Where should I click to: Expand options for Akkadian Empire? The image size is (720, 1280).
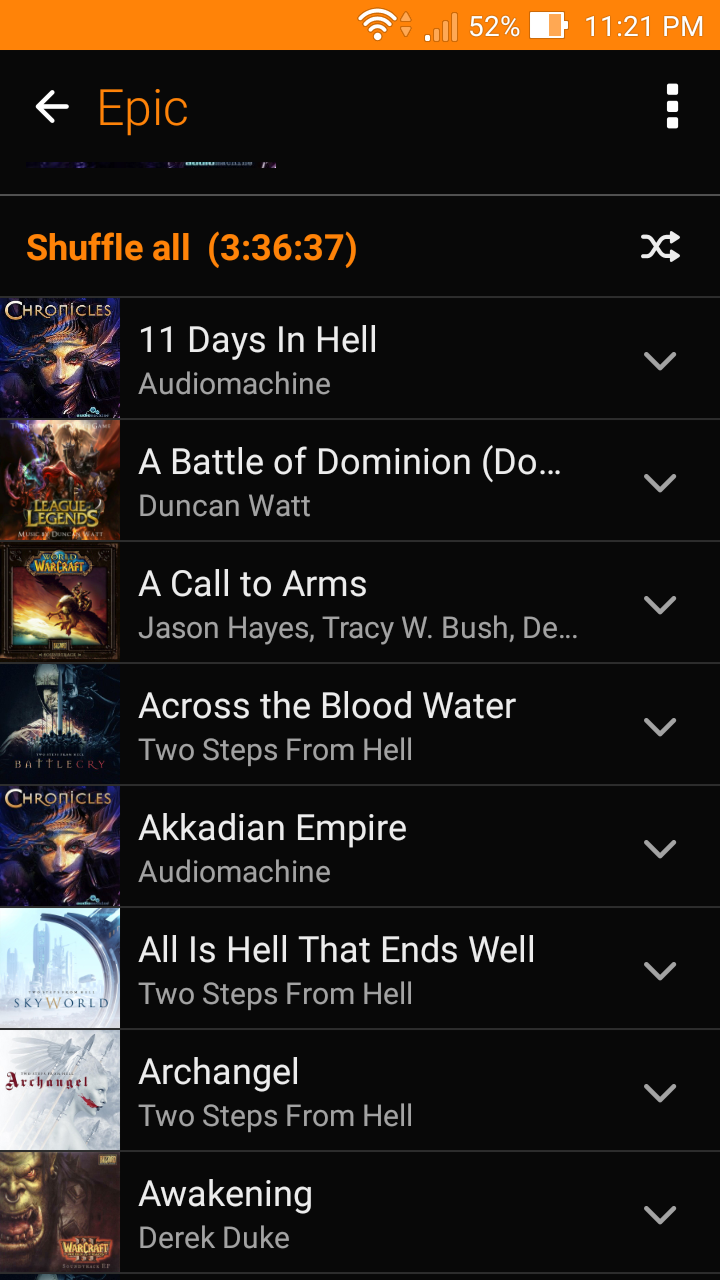(x=660, y=848)
